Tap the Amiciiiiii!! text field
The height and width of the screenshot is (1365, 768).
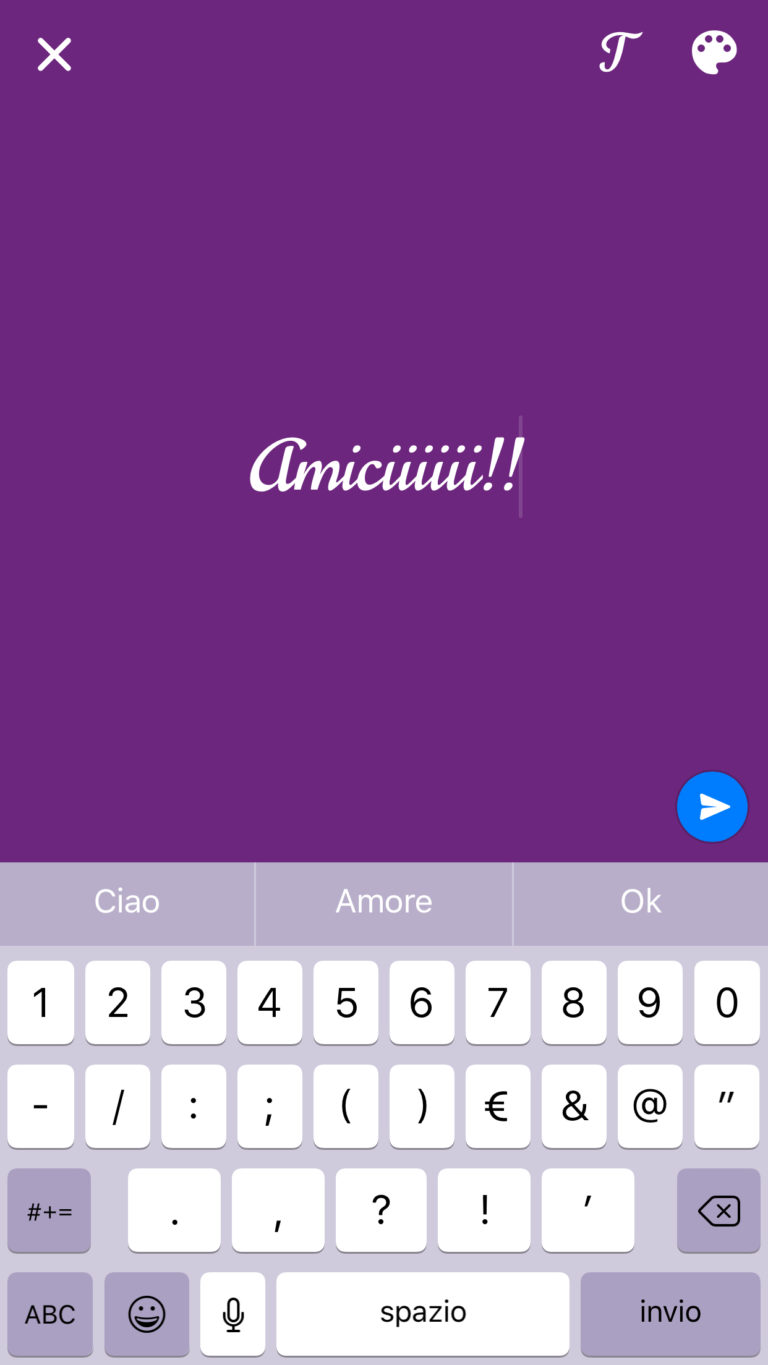coord(385,467)
